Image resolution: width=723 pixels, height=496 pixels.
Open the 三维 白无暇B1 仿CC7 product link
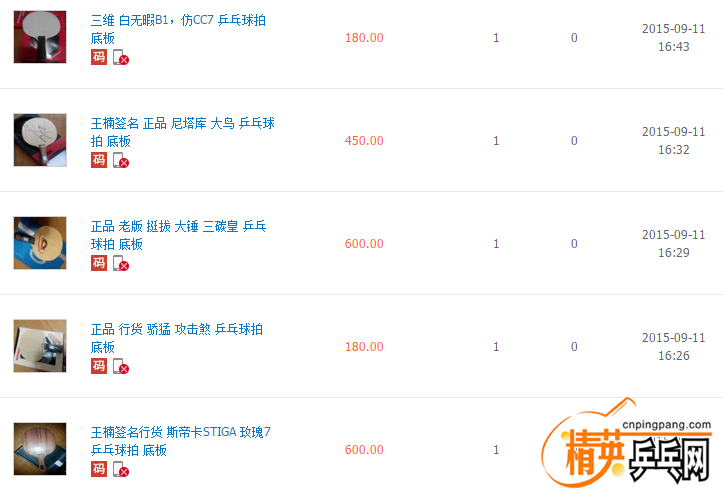[178, 20]
